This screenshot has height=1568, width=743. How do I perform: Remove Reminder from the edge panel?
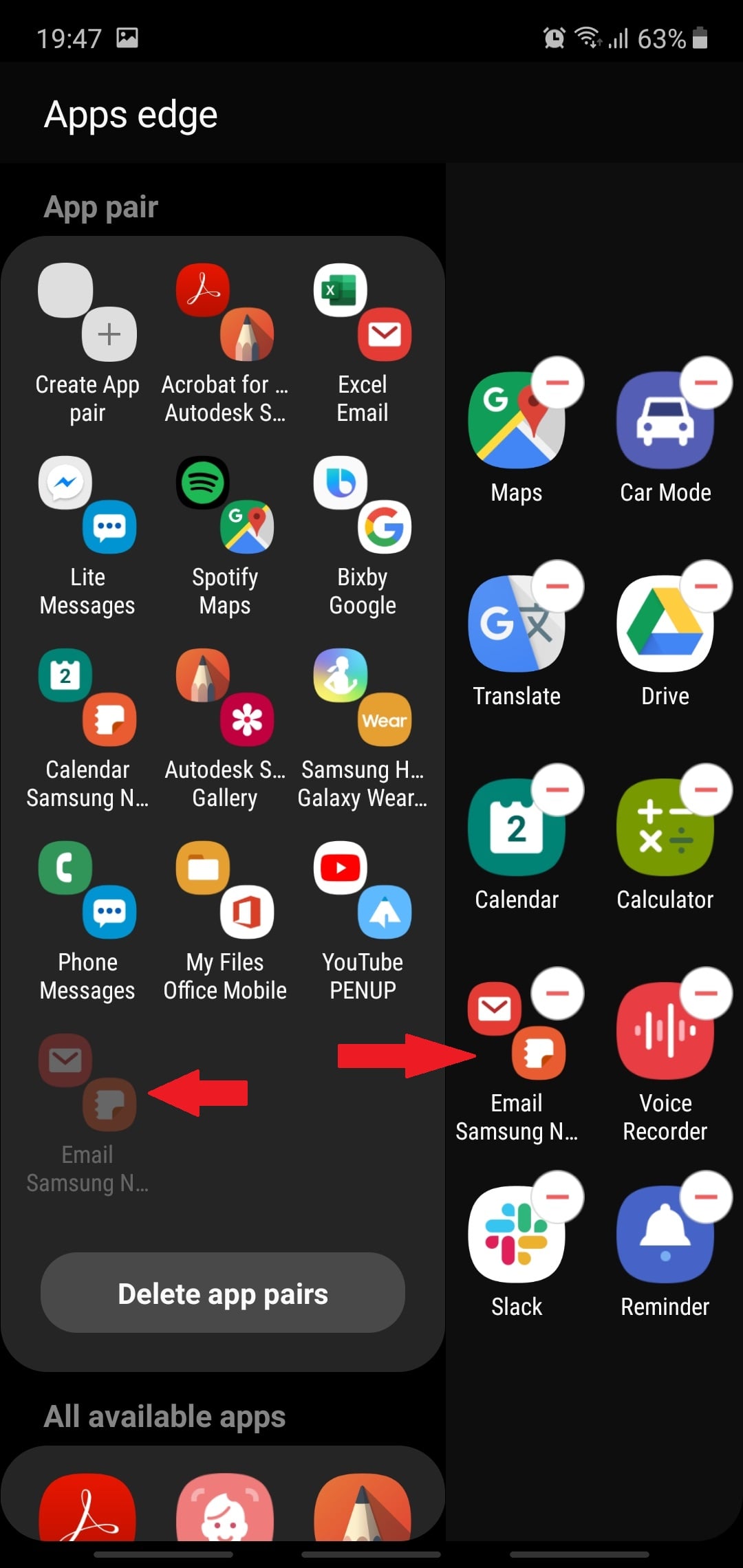tap(706, 1197)
